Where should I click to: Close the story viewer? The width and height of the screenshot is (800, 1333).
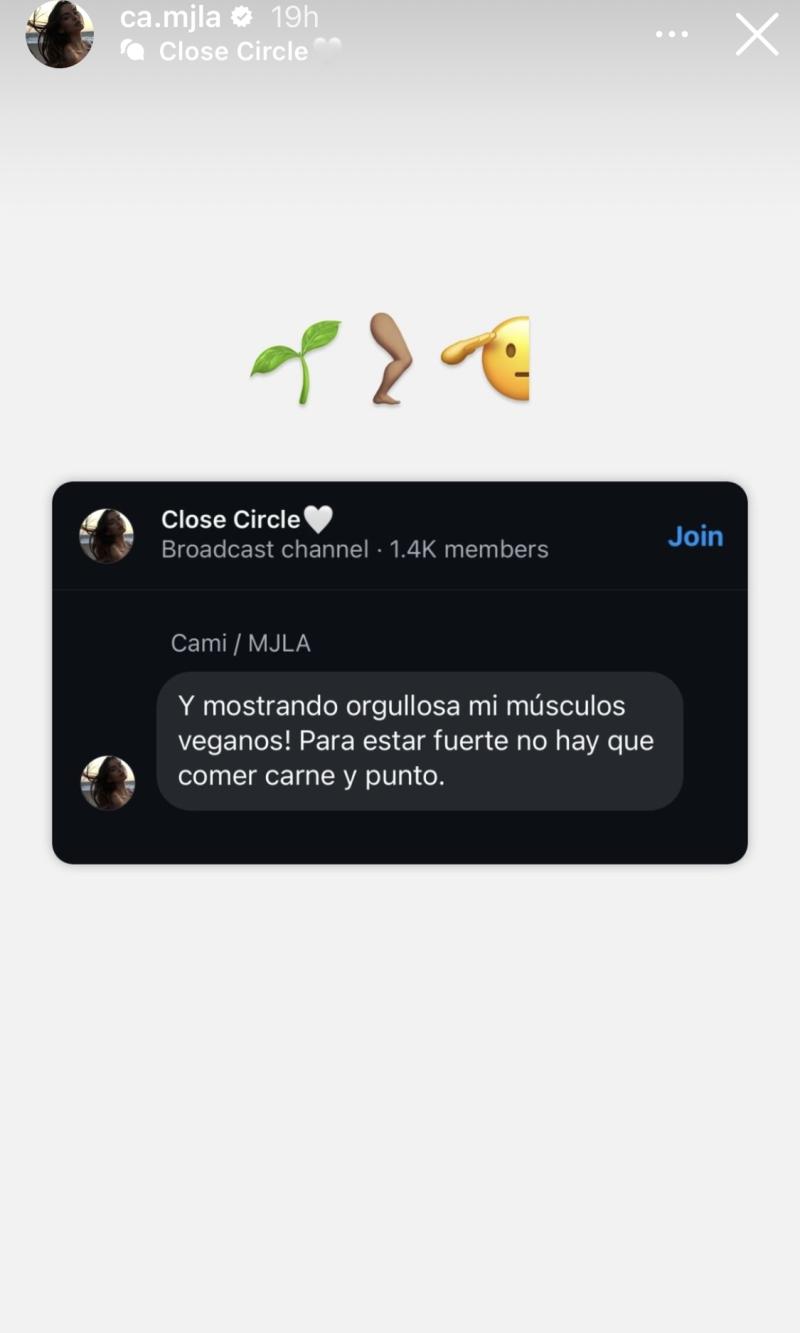(757, 35)
